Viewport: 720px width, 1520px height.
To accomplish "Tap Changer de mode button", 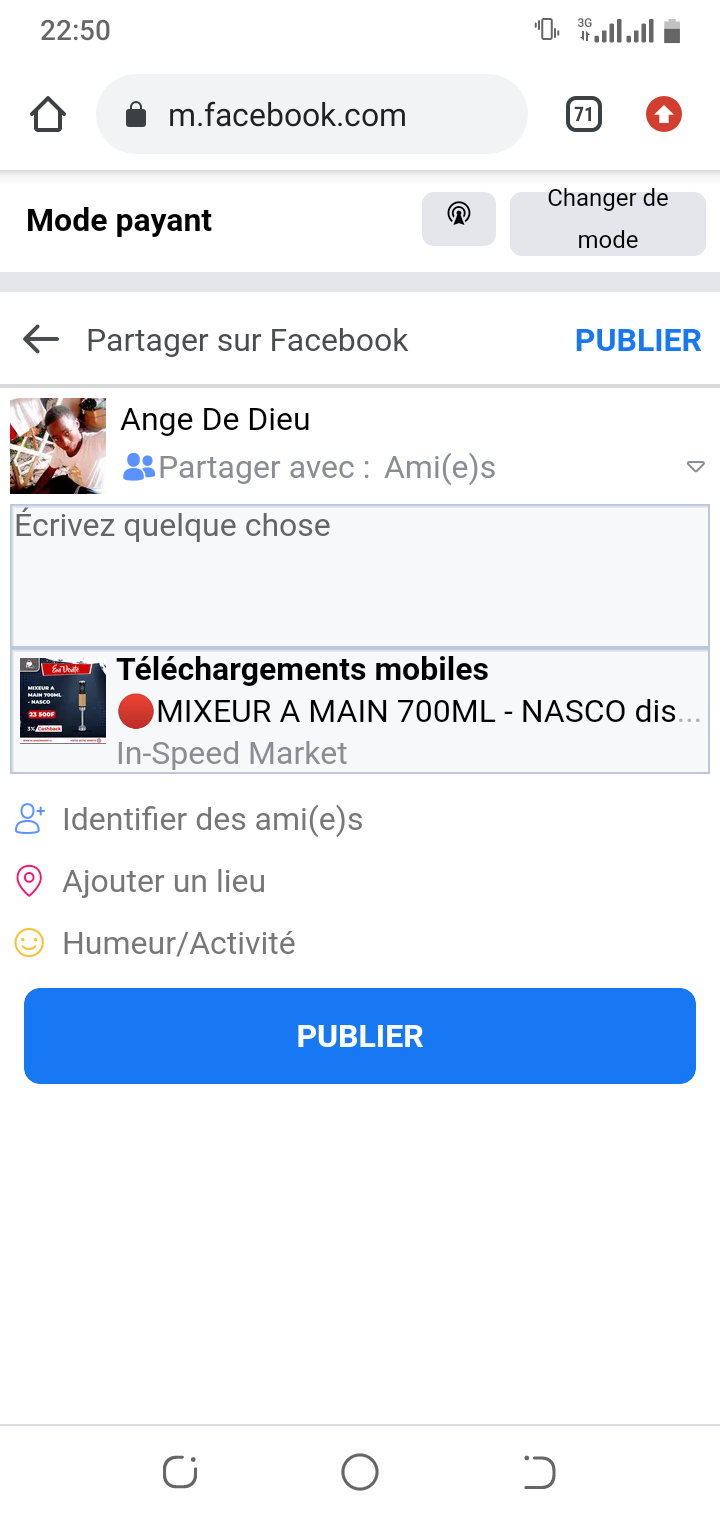I will coord(608,219).
